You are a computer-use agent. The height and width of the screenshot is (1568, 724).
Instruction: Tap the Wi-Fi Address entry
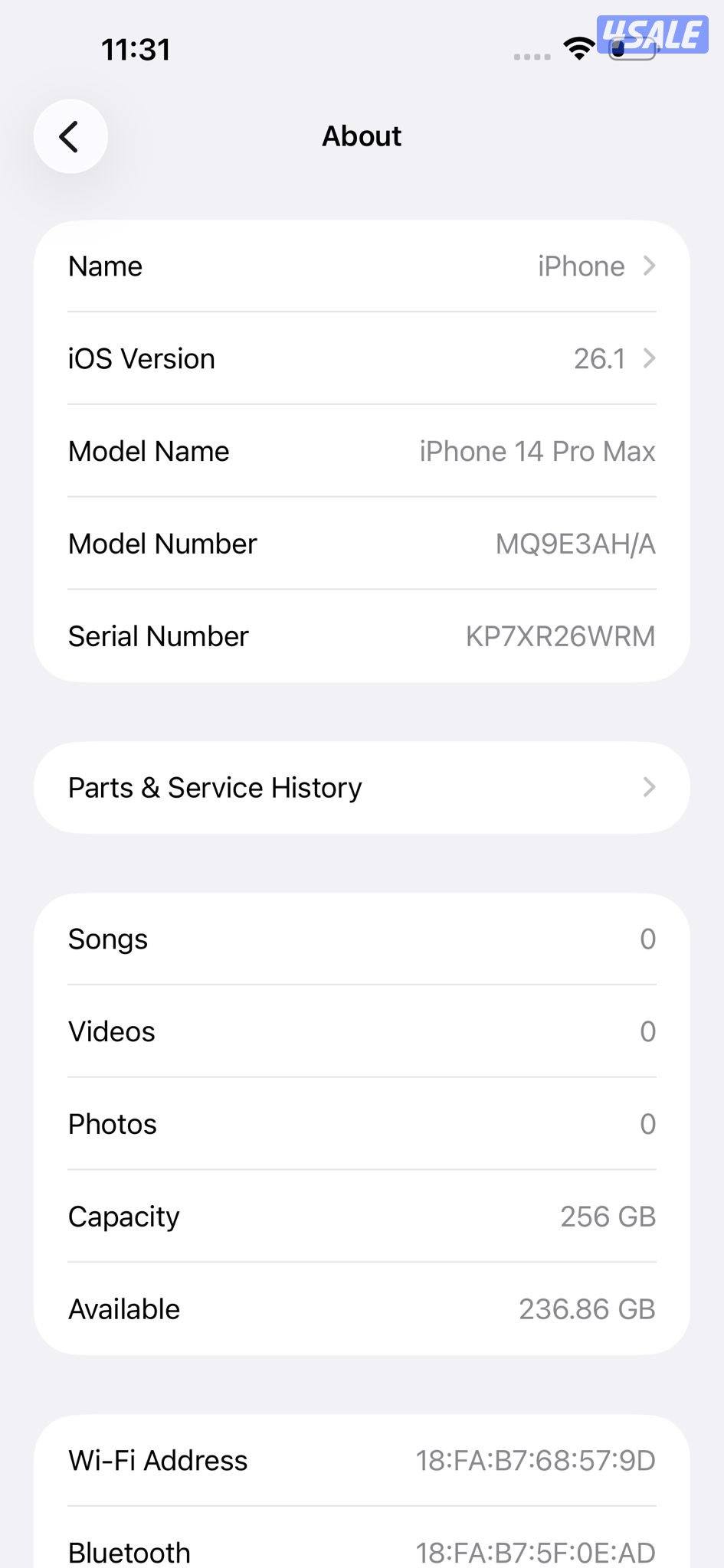pos(362,1459)
